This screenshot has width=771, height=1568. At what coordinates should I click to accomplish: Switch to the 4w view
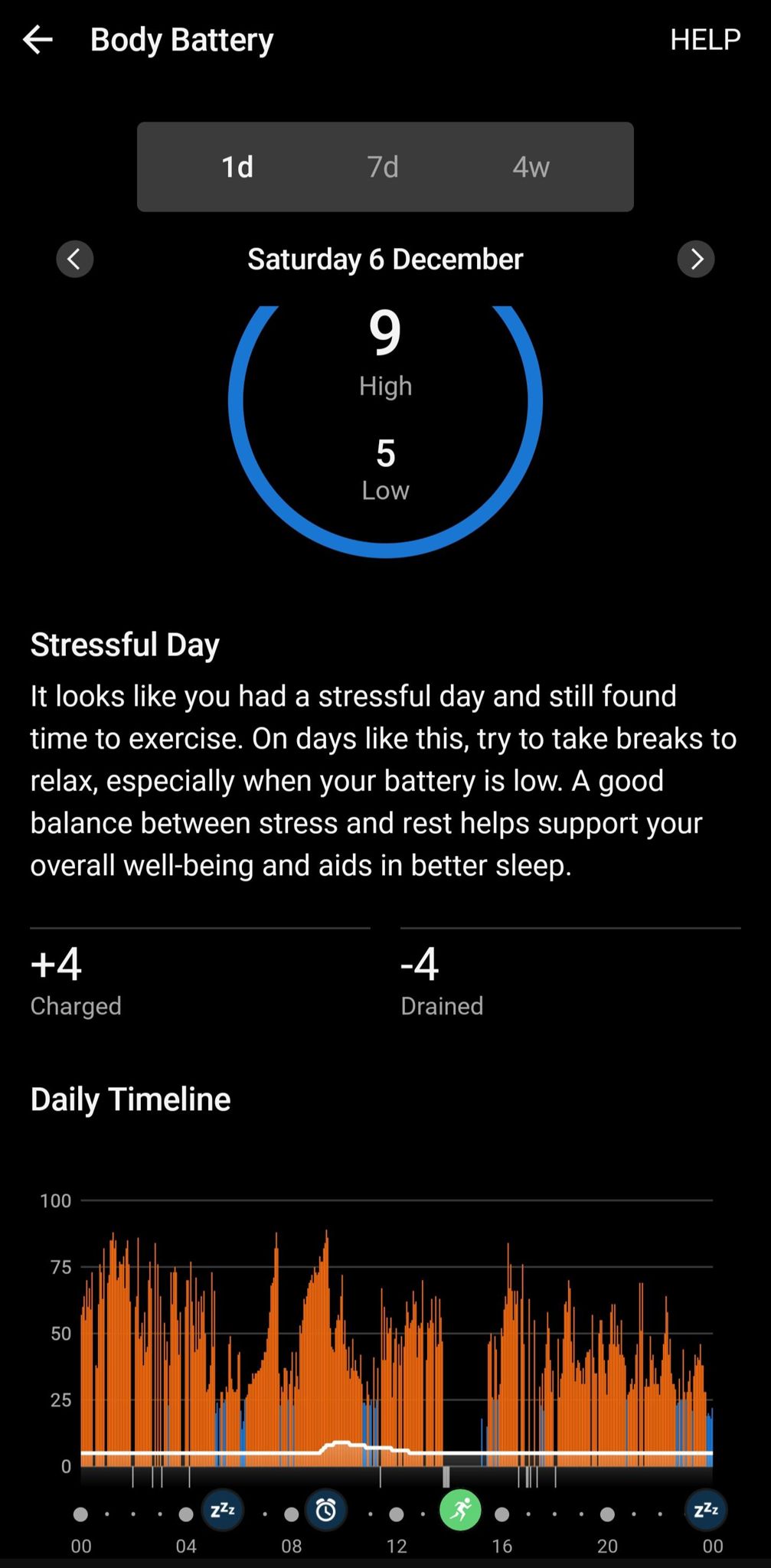tap(531, 167)
